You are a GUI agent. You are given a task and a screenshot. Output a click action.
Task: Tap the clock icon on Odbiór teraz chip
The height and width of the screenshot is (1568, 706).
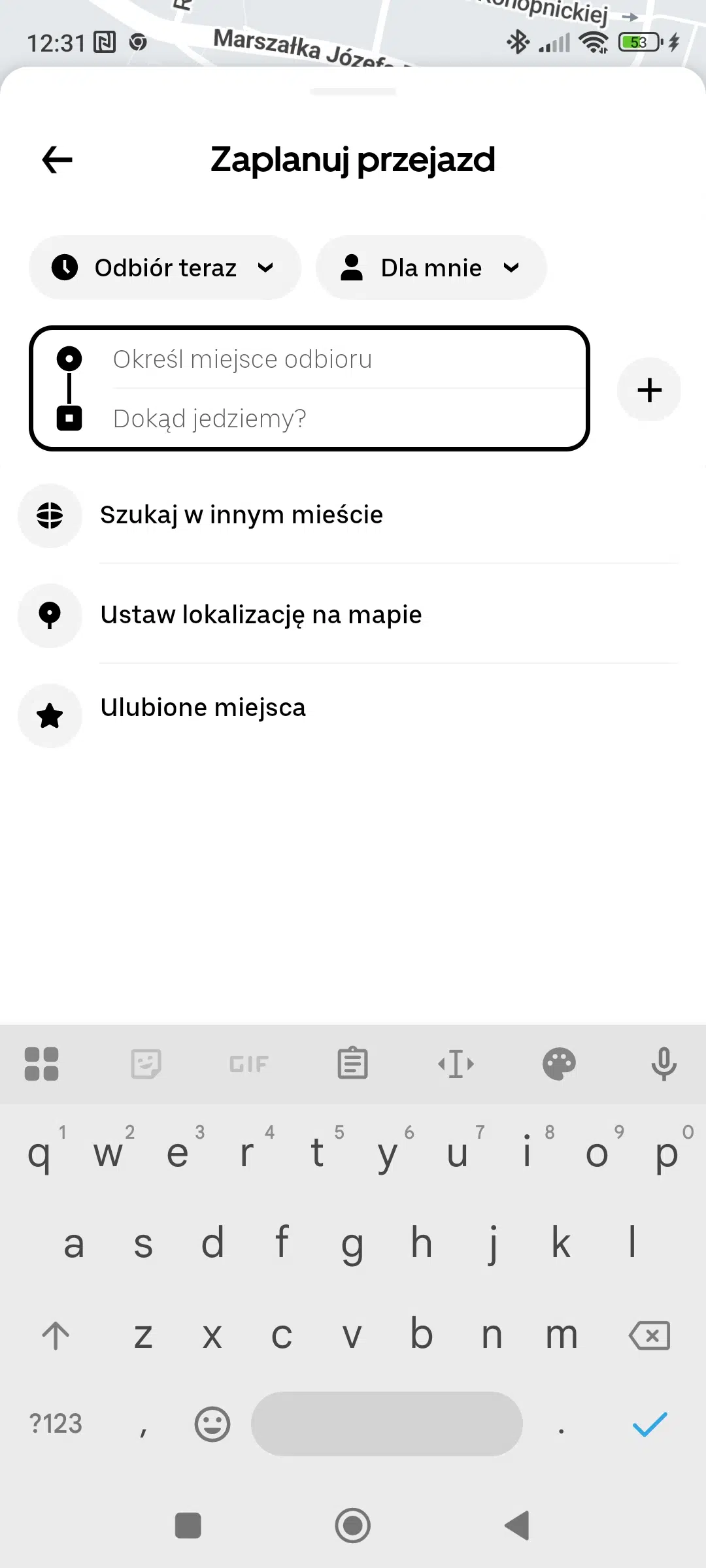pyautogui.click(x=66, y=267)
